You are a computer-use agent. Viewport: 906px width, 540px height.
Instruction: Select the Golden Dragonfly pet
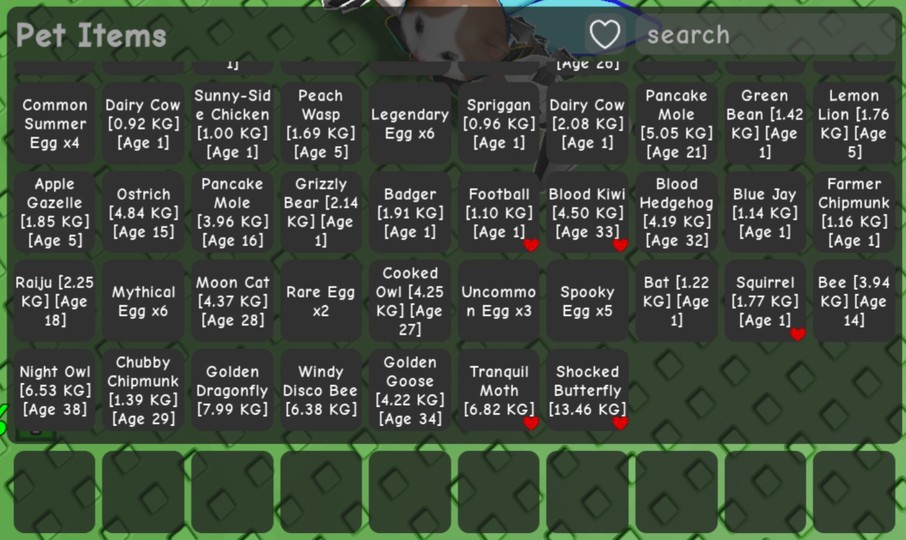[x=232, y=391]
